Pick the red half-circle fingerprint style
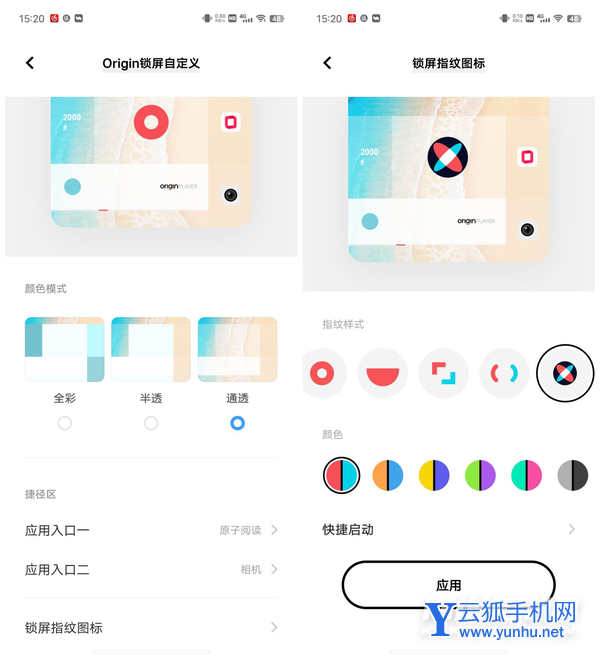This screenshot has width=600, height=659. 382,374
